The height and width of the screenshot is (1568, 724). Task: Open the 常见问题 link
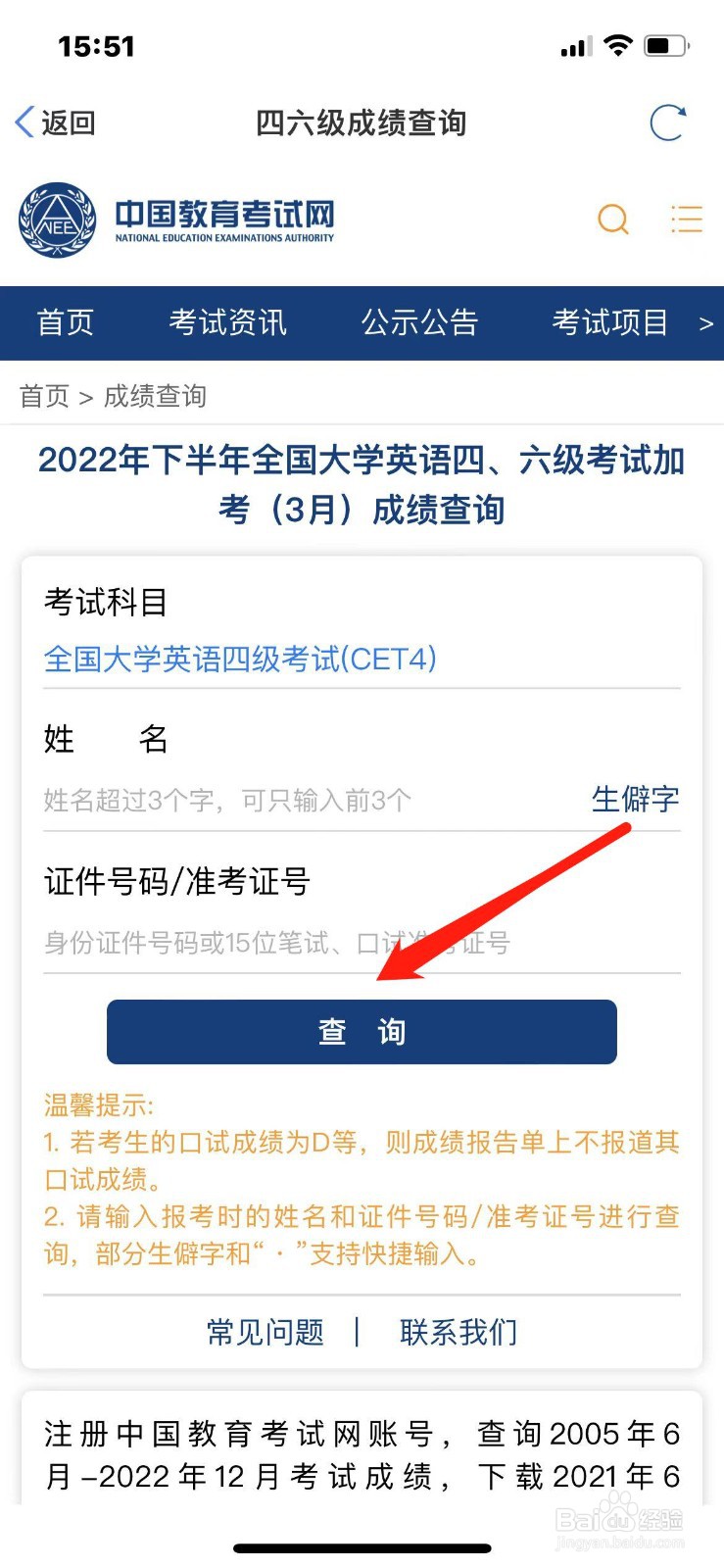[x=263, y=1333]
